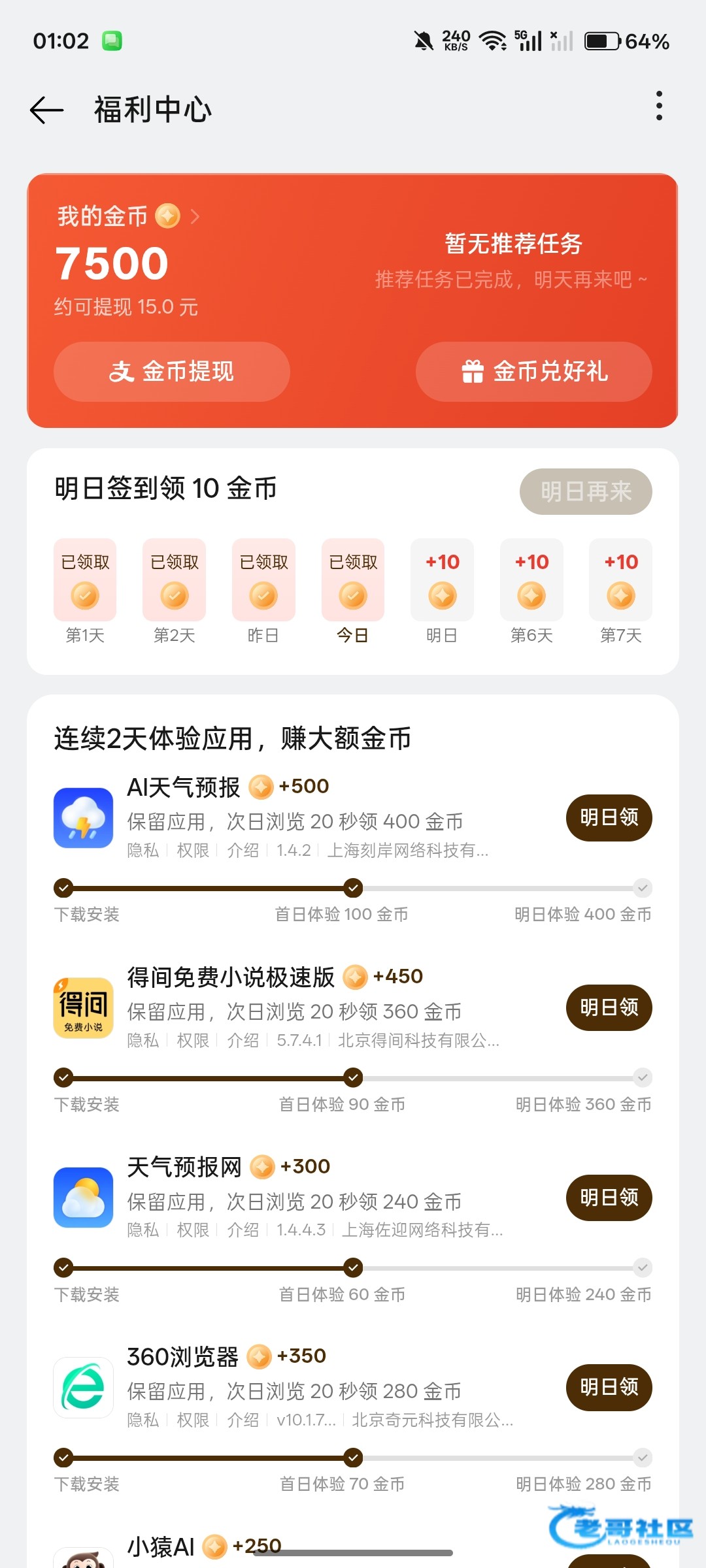View 权限 of 得间免费小说极速版

tap(193, 1040)
